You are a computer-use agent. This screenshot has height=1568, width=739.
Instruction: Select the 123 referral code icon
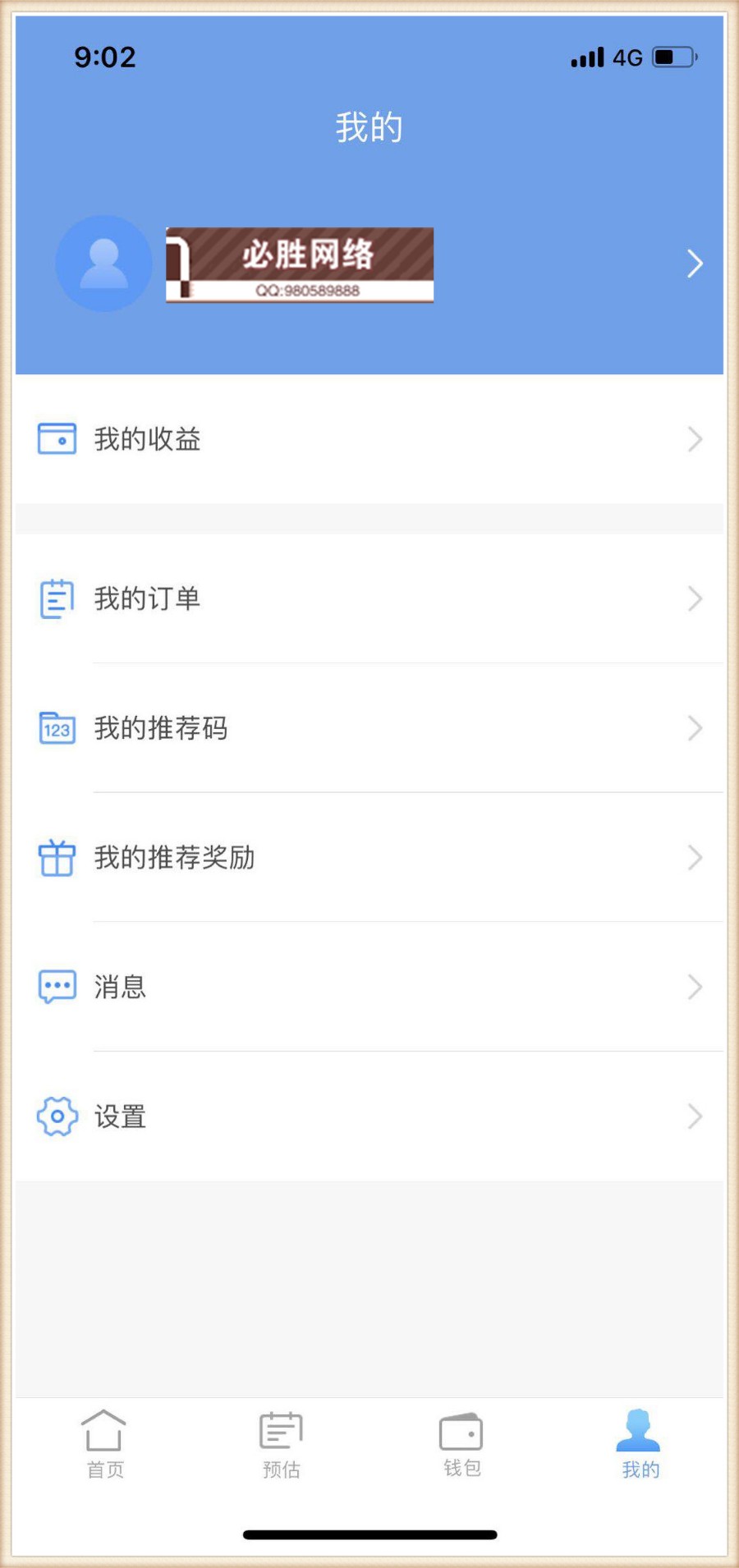coord(57,728)
